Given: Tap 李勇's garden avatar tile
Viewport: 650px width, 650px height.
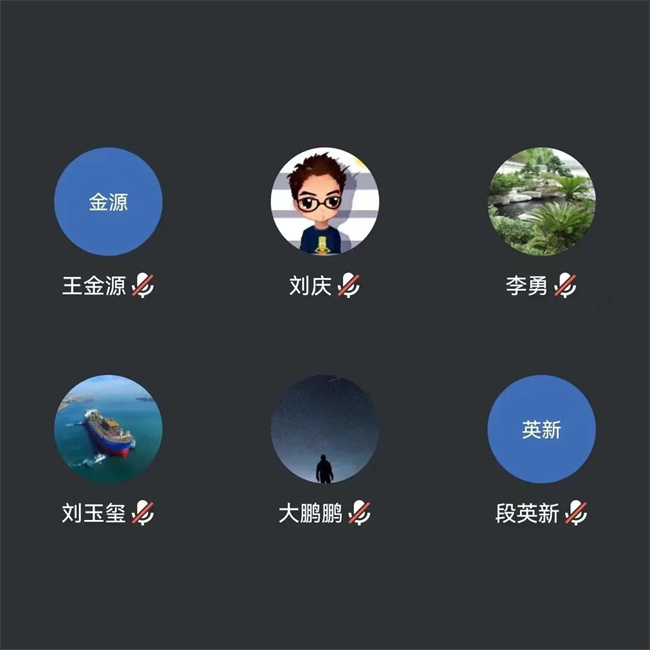Looking at the screenshot, I should click(x=541, y=202).
